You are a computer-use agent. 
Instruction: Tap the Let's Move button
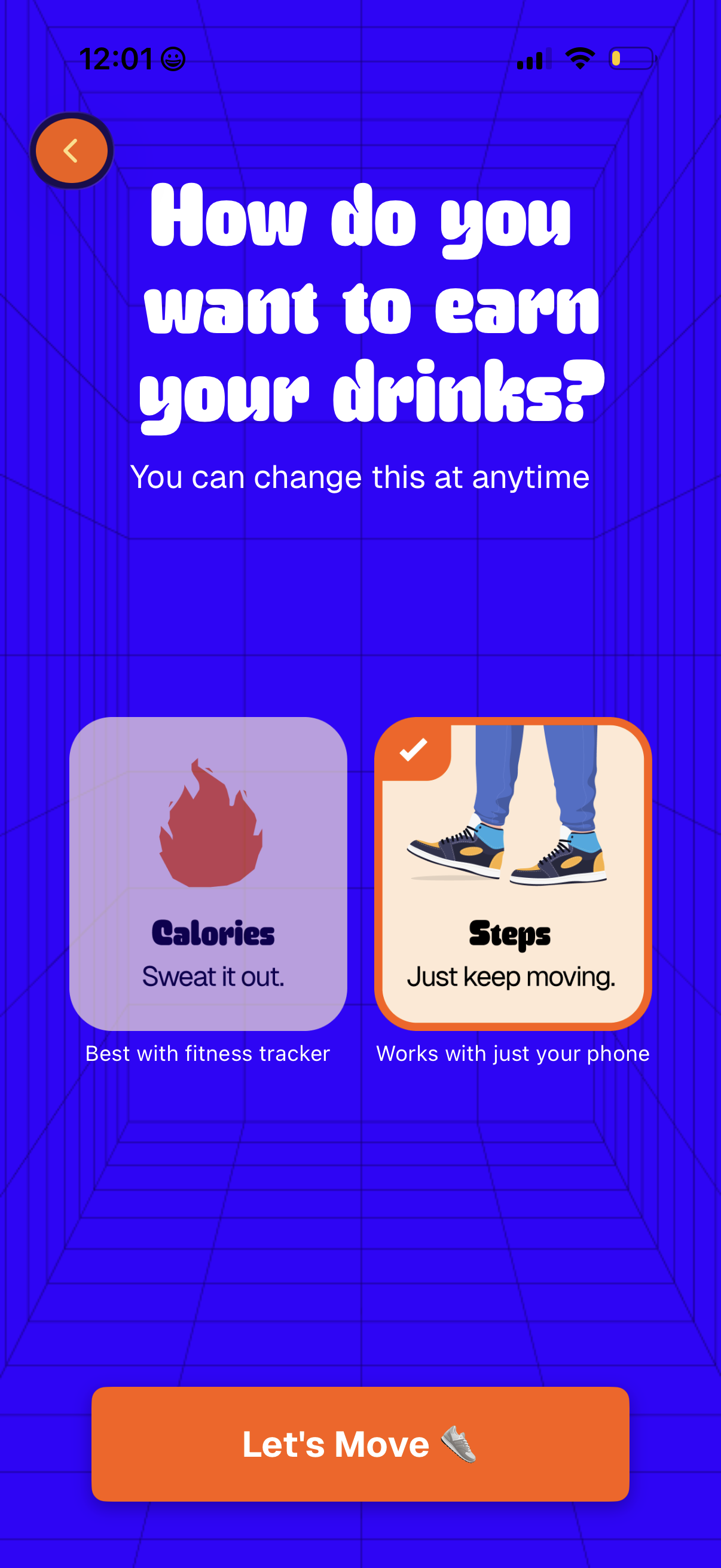coord(360,1443)
